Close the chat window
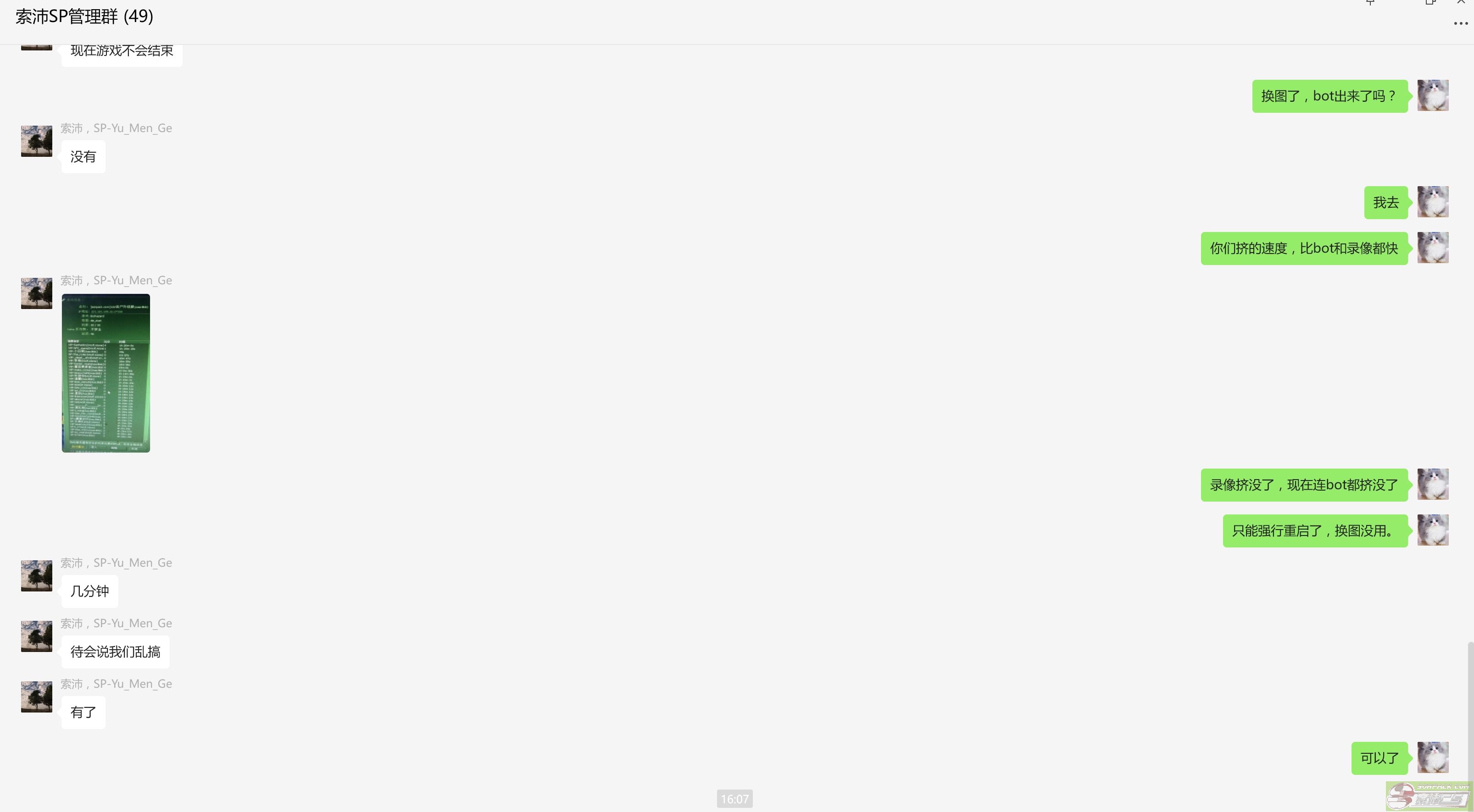Image resolution: width=1474 pixels, height=812 pixels. point(1461,2)
